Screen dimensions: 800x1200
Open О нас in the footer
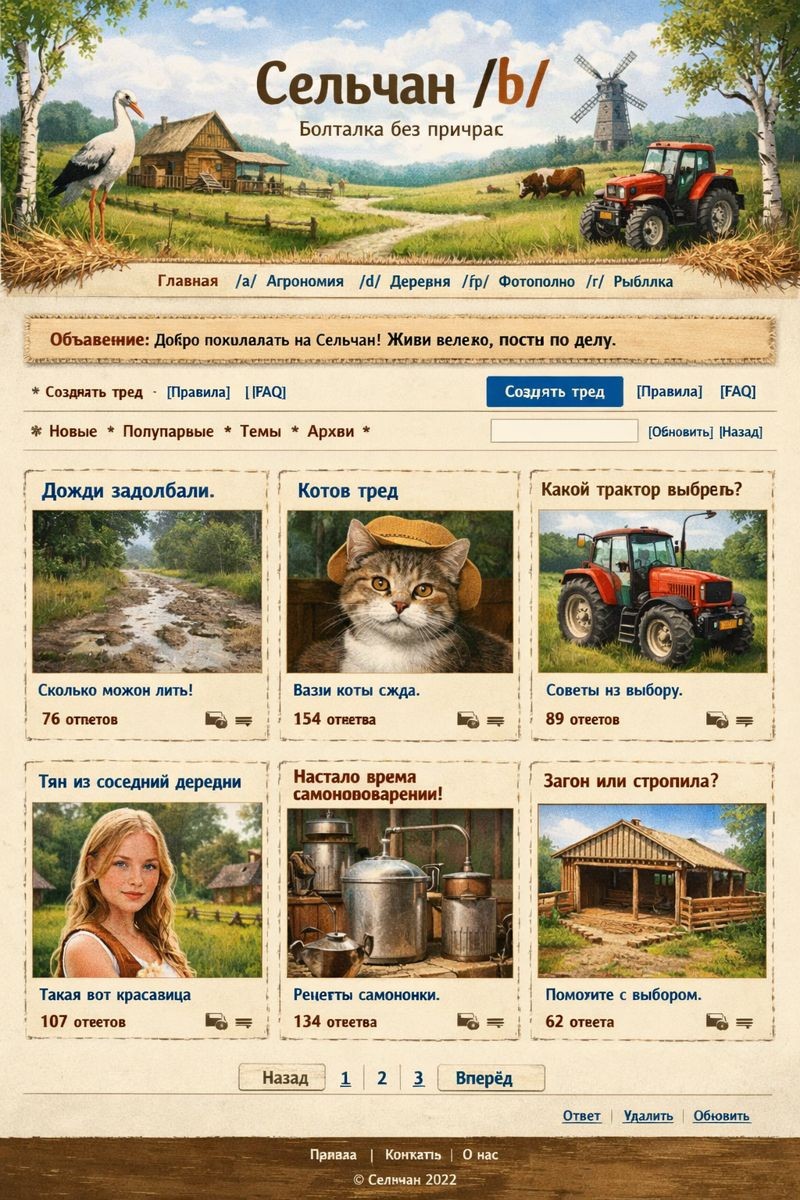pyautogui.click(x=480, y=1154)
